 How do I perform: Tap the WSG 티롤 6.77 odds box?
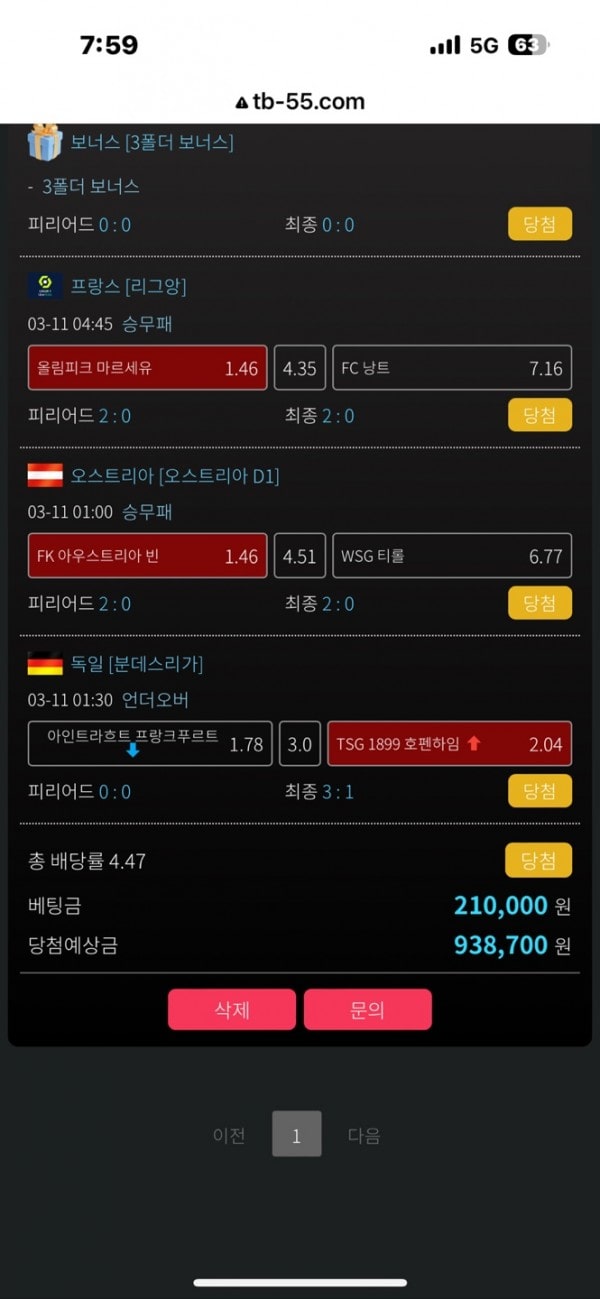(452, 556)
